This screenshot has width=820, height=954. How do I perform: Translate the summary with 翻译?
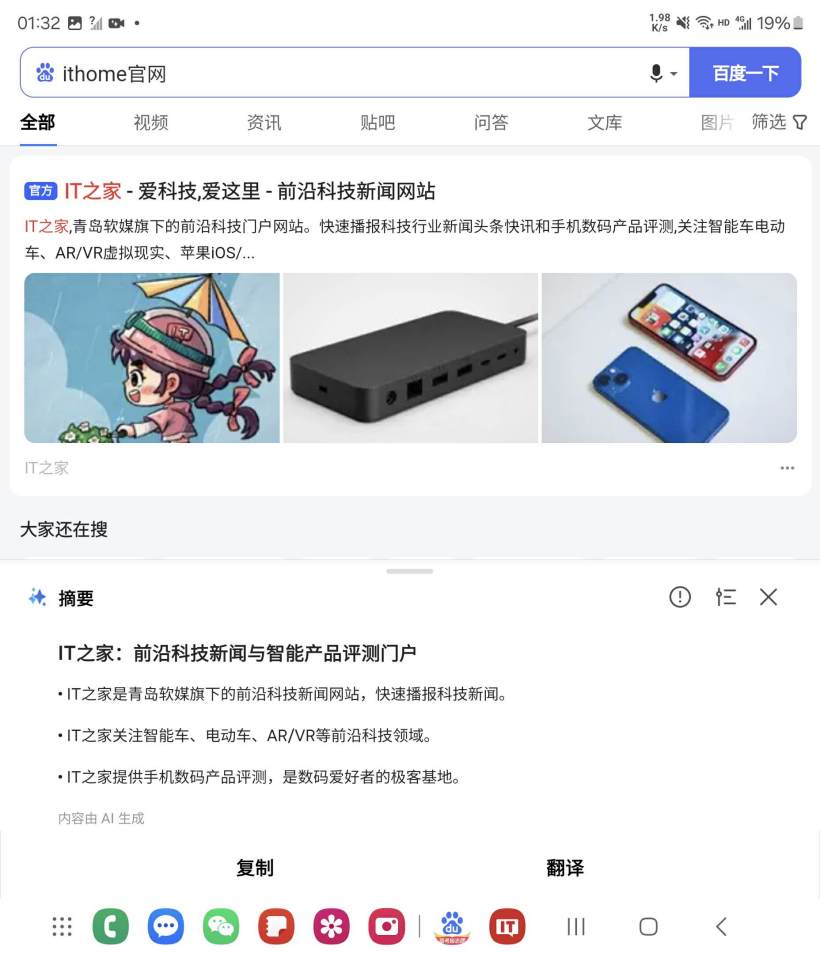(x=565, y=868)
